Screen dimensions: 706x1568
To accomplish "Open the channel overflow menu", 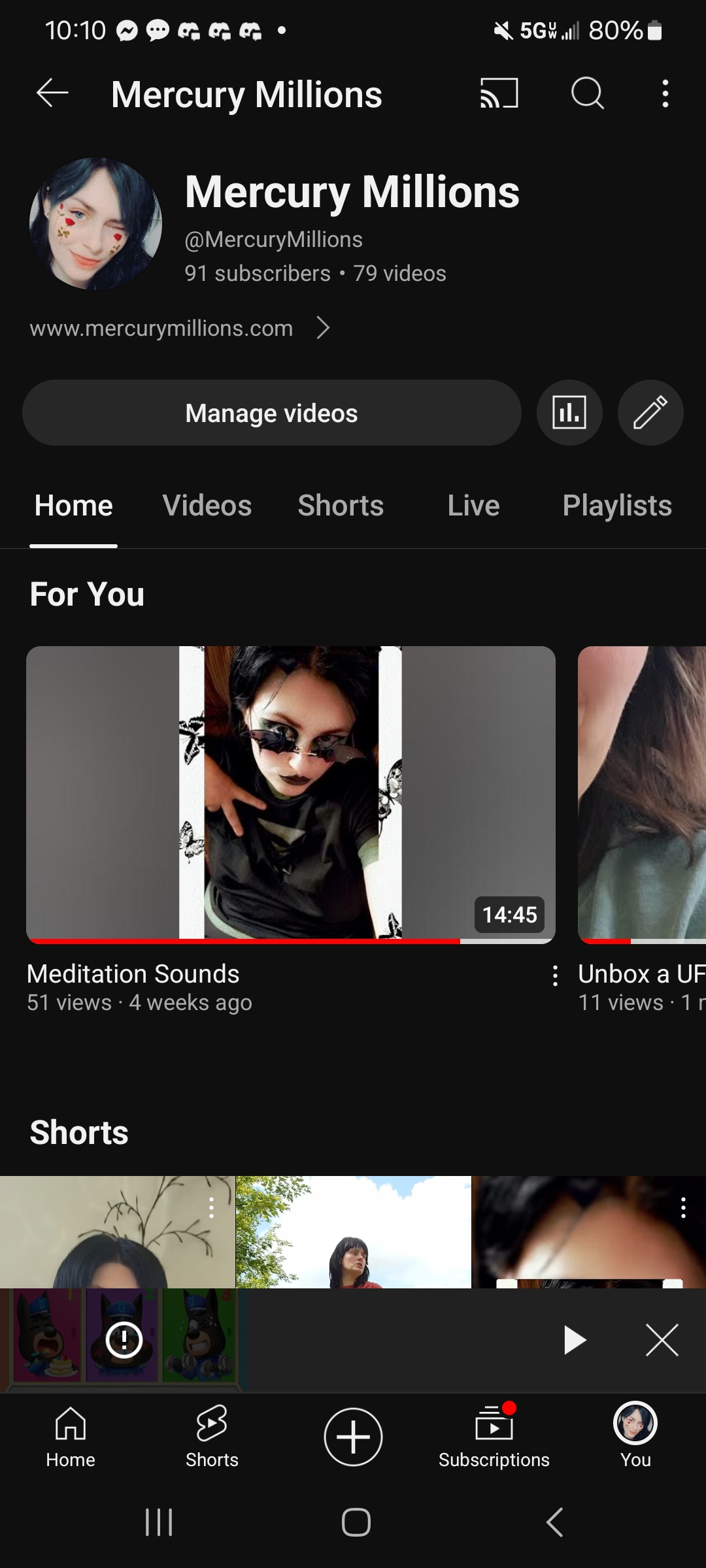I will tap(665, 93).
